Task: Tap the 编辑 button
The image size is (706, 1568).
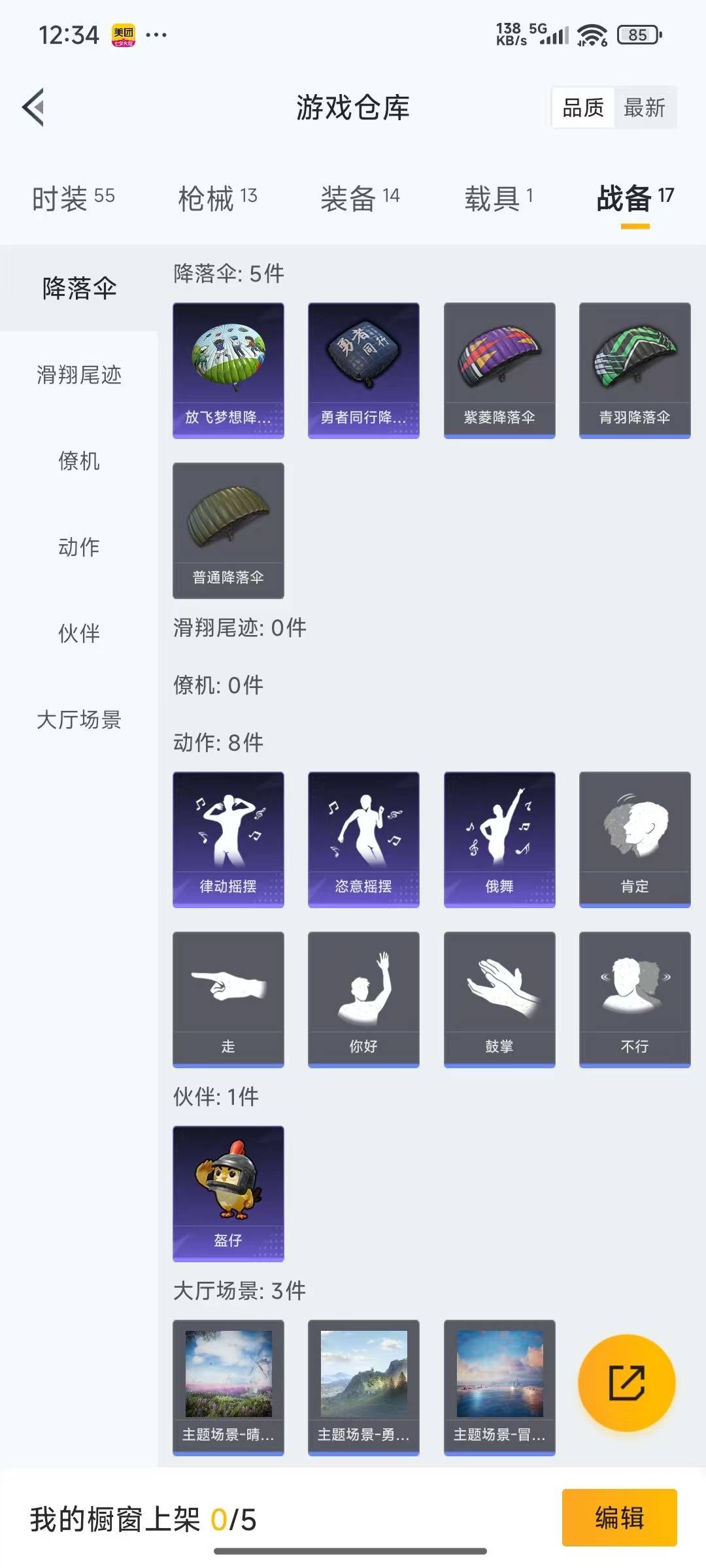Action: coord(619,1517)
